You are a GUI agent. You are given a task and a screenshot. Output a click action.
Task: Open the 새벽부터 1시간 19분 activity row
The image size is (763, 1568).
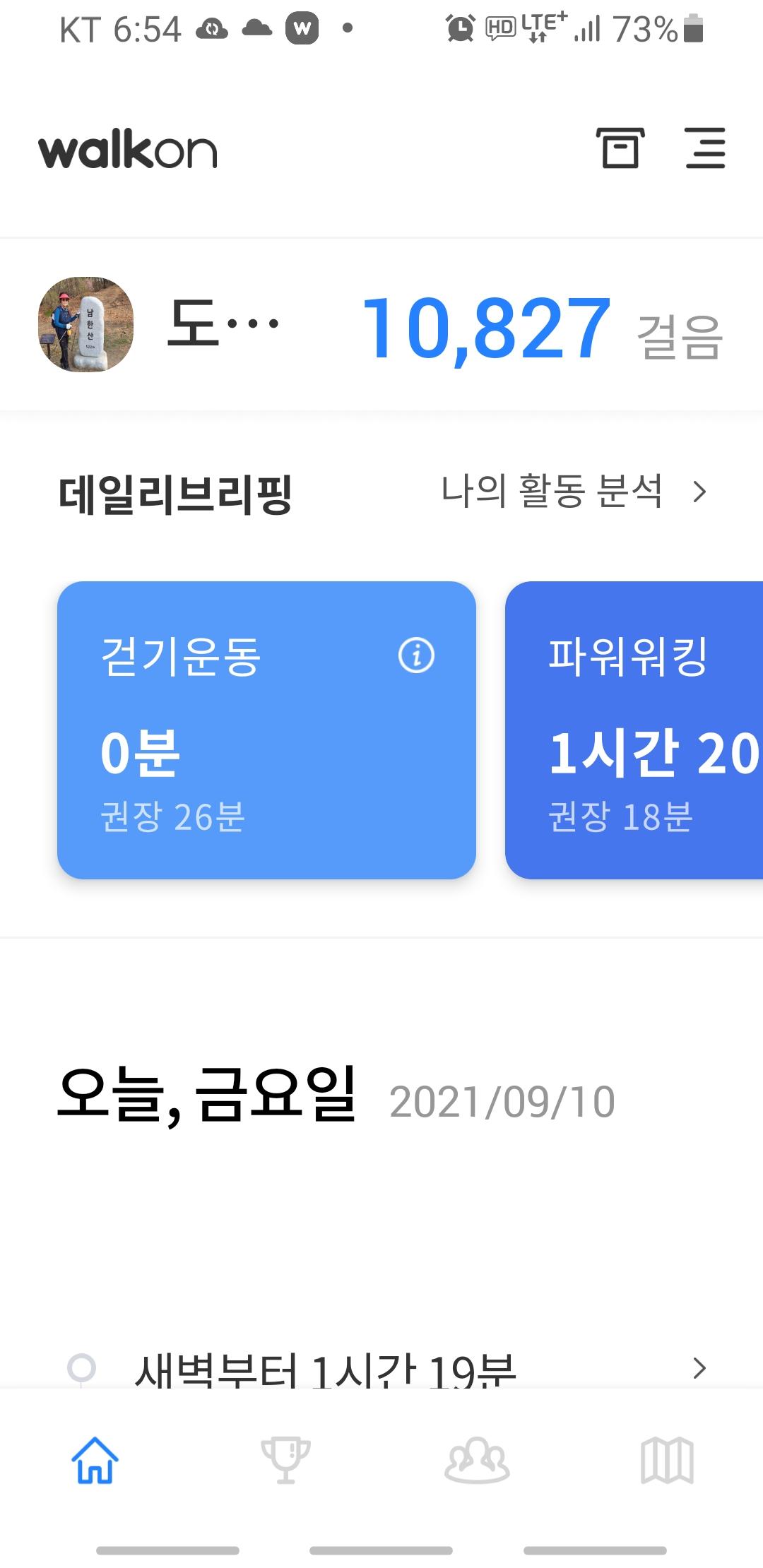tap(381, 1369)
